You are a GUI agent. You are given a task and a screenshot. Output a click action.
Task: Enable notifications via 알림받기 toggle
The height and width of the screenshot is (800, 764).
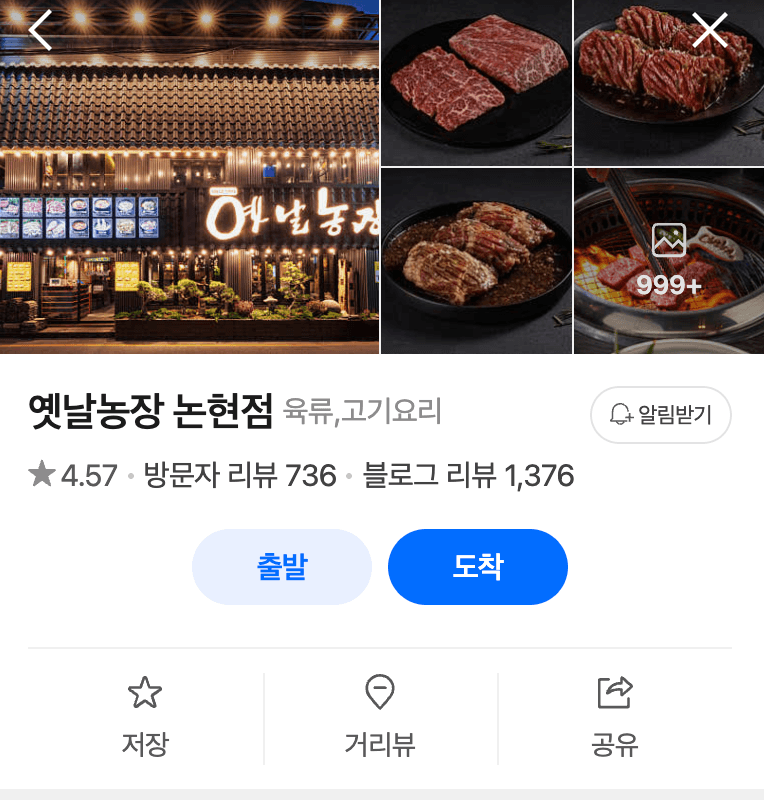(x=660, y=415)
